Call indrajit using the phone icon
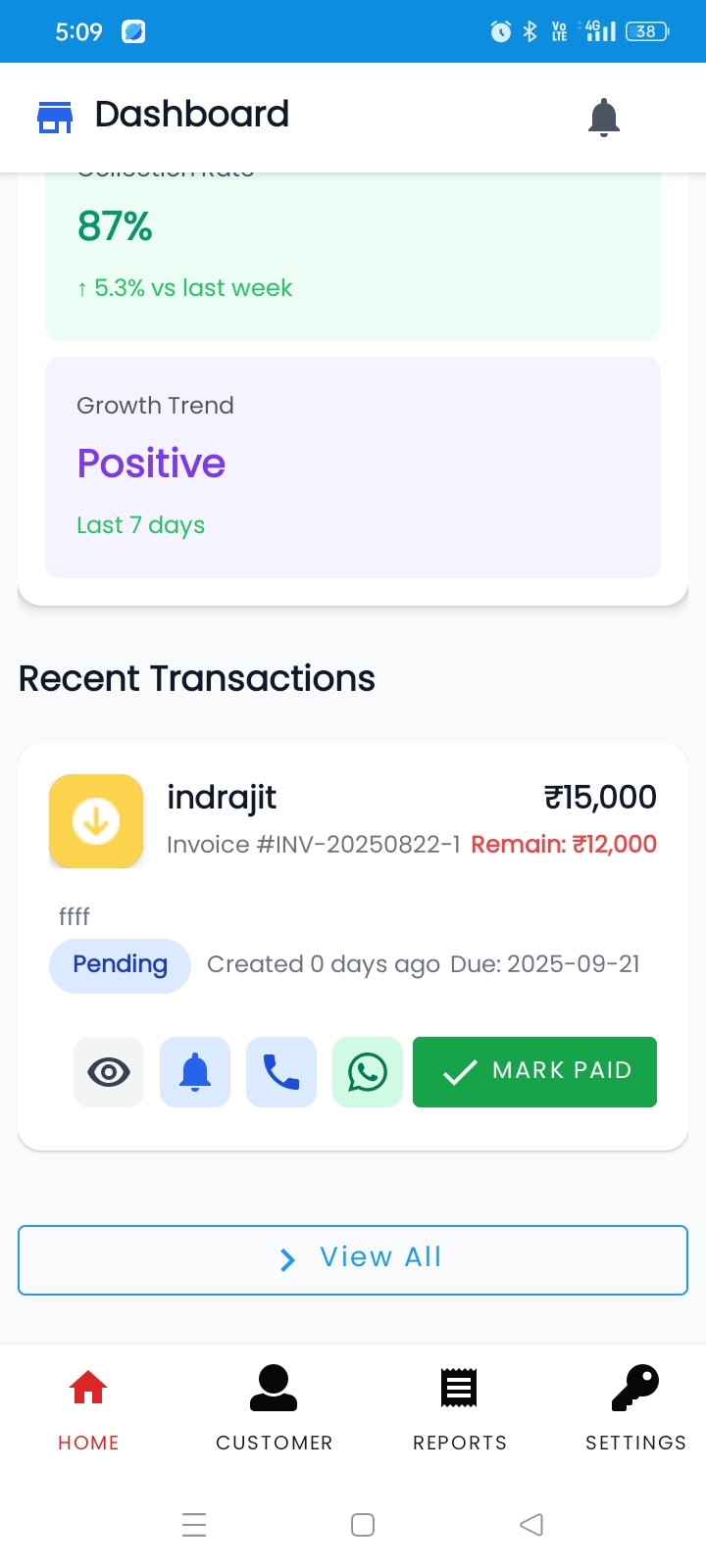706x1568 pixels. click(x=280, y=1071)
